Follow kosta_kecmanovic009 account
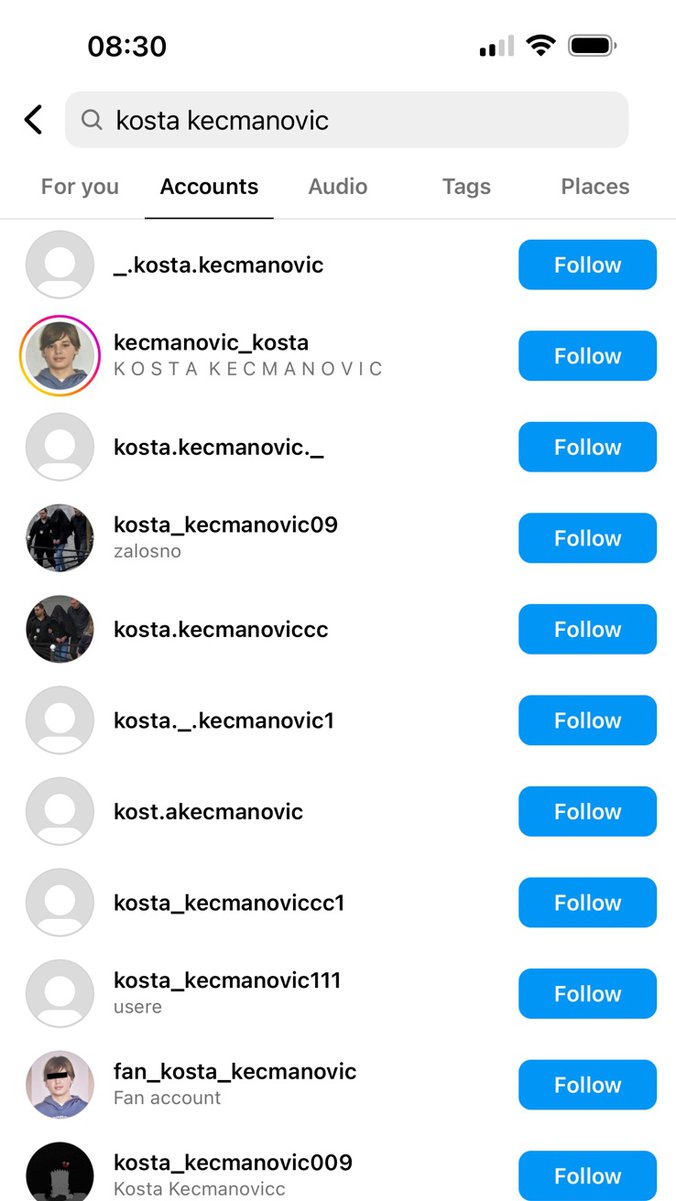This screenshot has width=676, height=1201. pos(587,1175)
